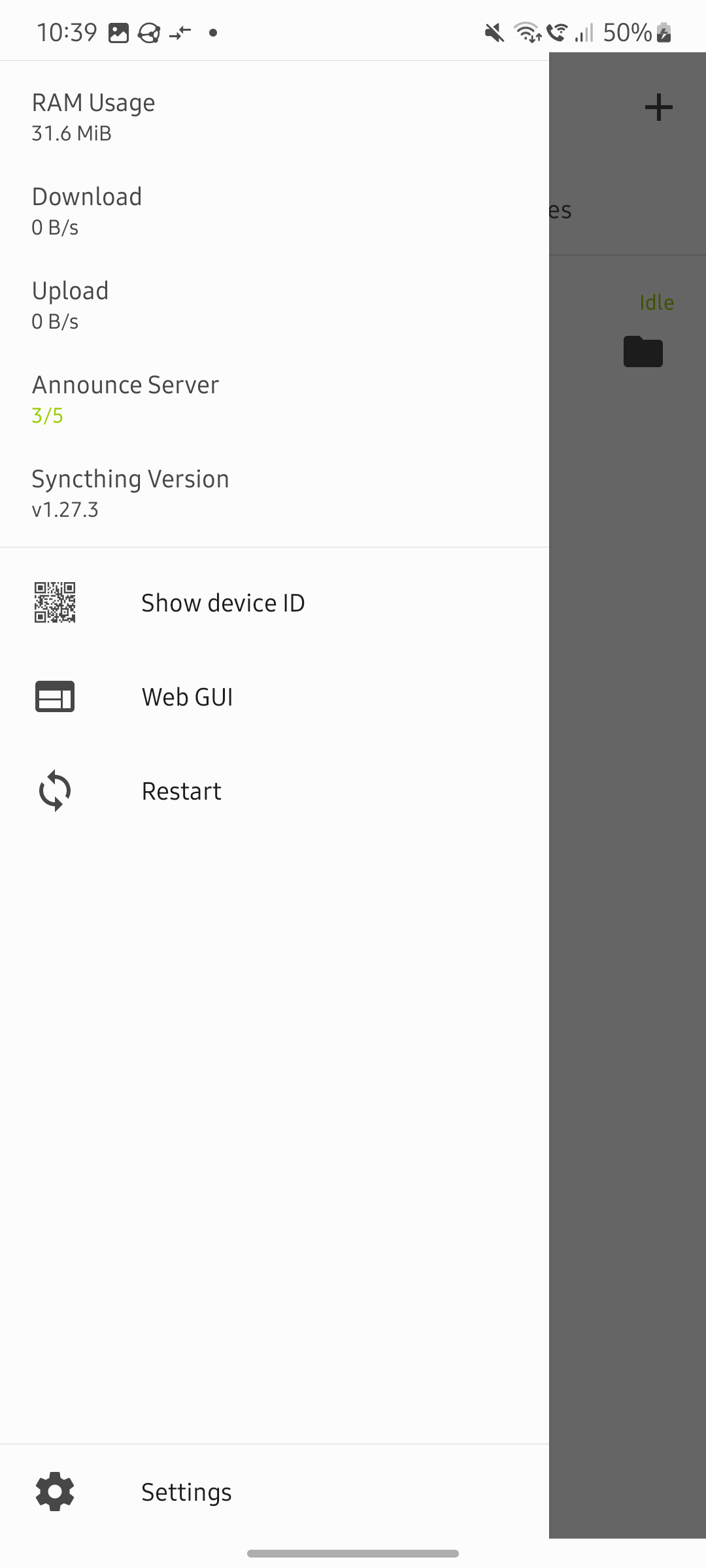The height and width of the screenshot is (1568, 706).
Task: Tap the Download 0 B/s status item
Action: click(87, 210)
